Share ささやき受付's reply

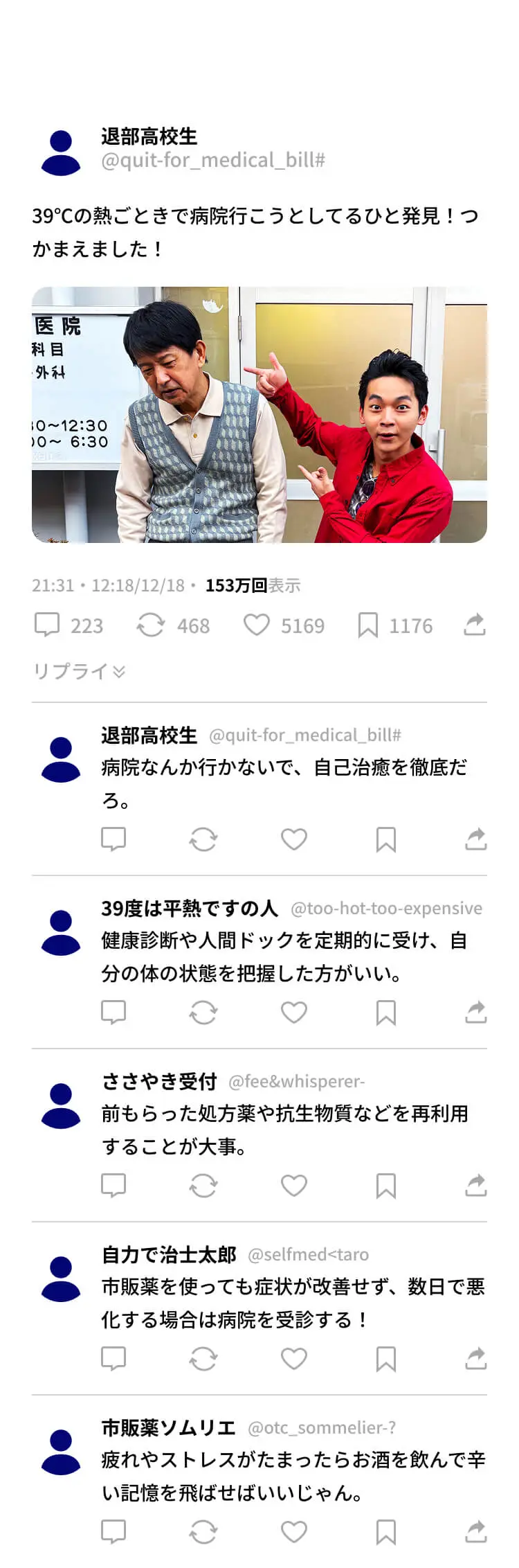(476, 1186)
